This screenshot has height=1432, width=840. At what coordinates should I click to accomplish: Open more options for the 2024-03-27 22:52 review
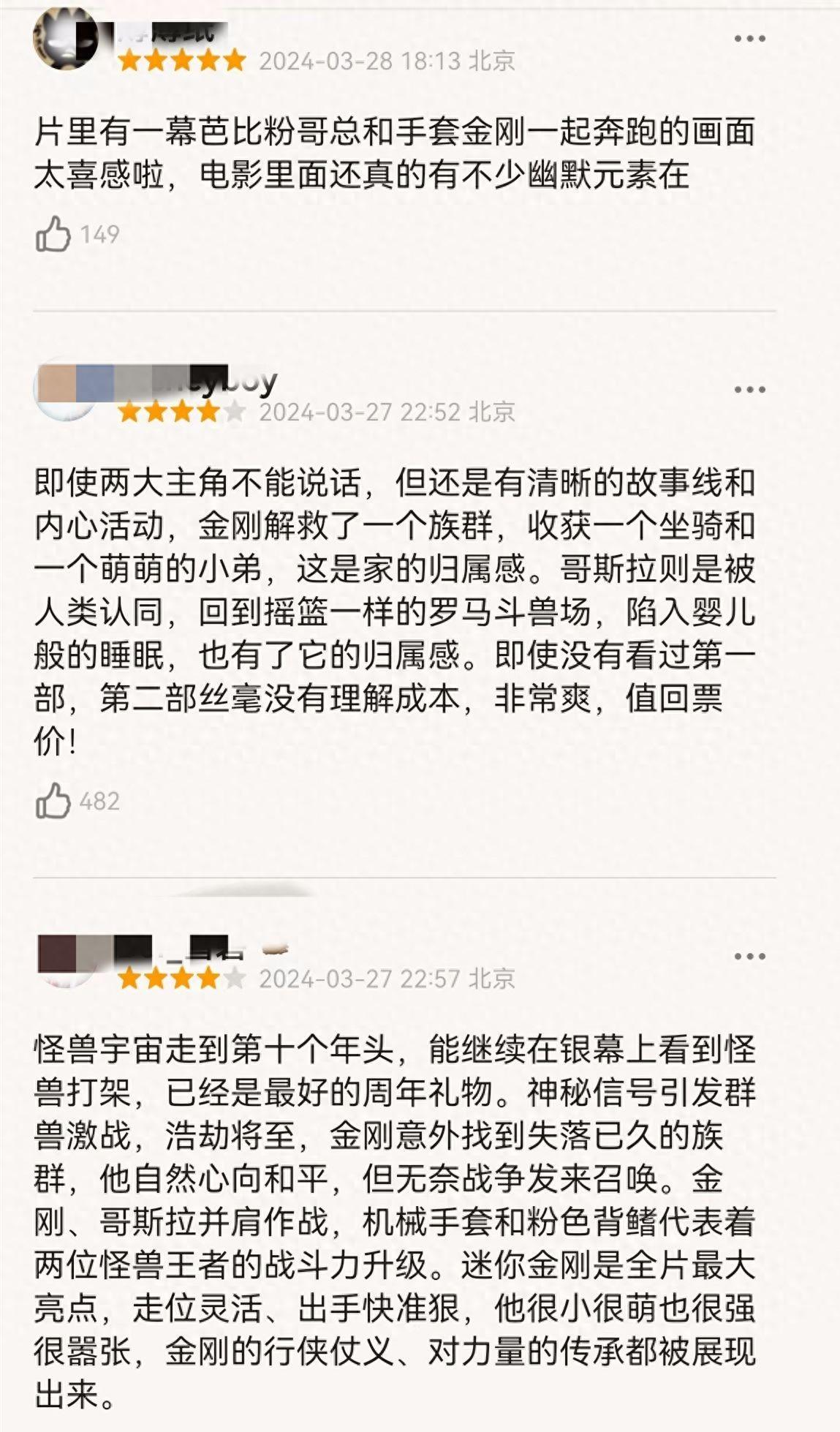point(749,389)
